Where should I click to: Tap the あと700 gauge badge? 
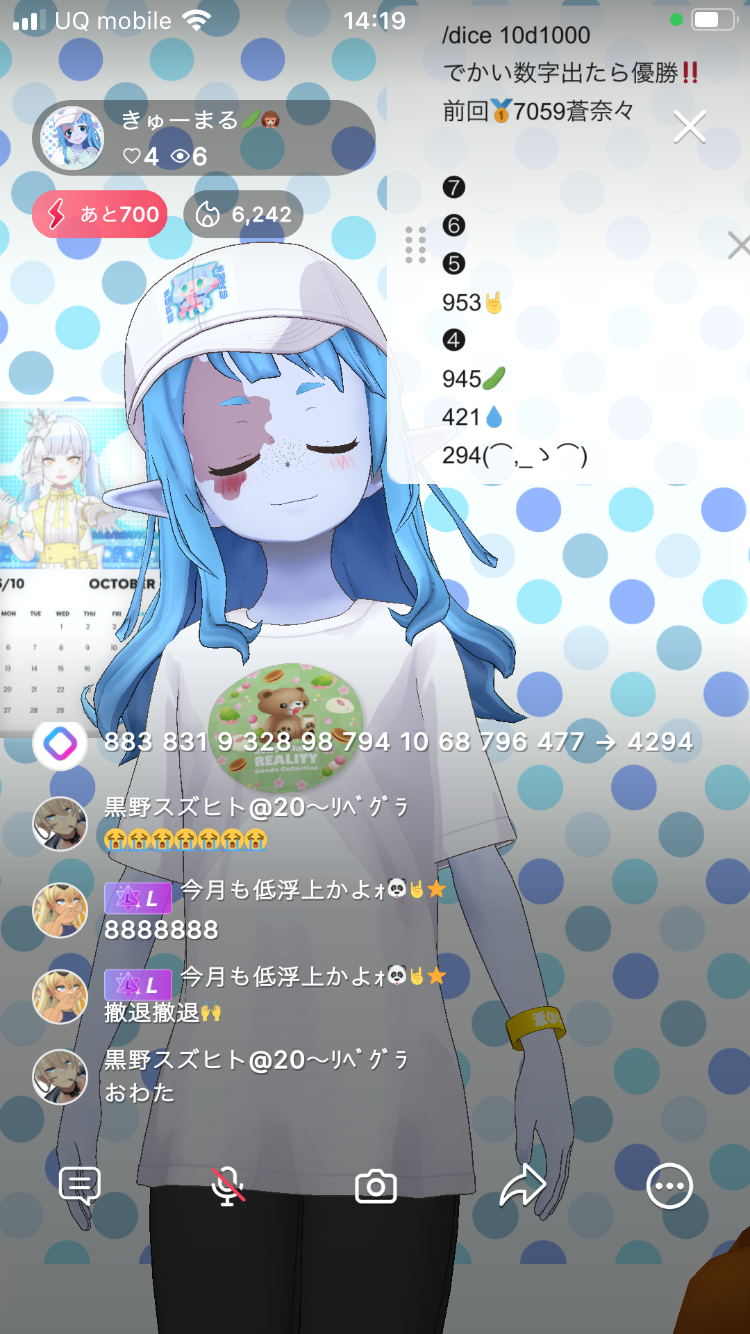click(x=99, y=214)
